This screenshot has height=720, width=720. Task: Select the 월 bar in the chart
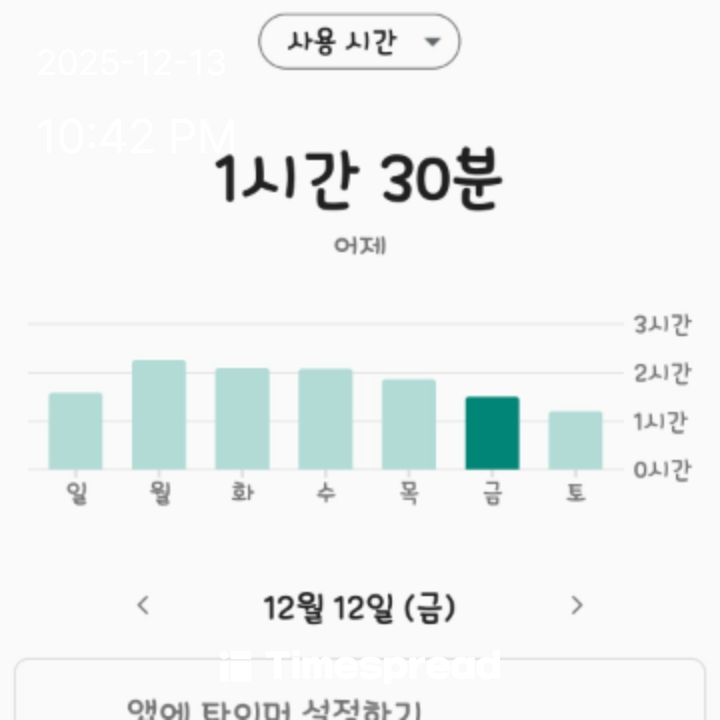click(159, 415)
